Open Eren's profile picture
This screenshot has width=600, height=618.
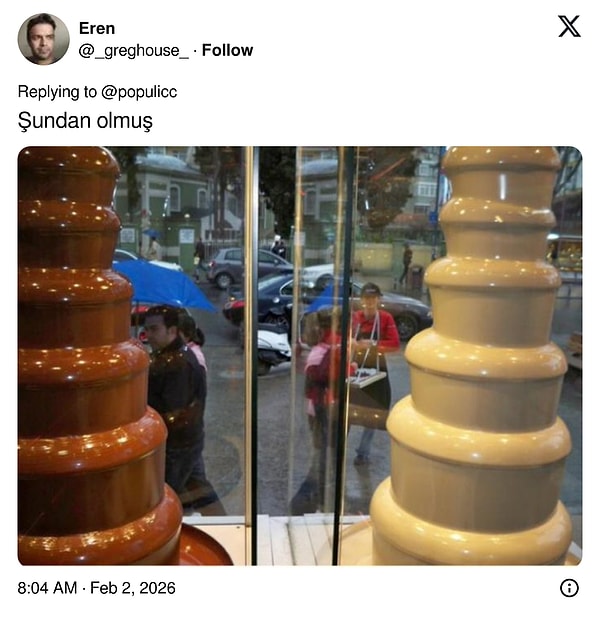44,39
